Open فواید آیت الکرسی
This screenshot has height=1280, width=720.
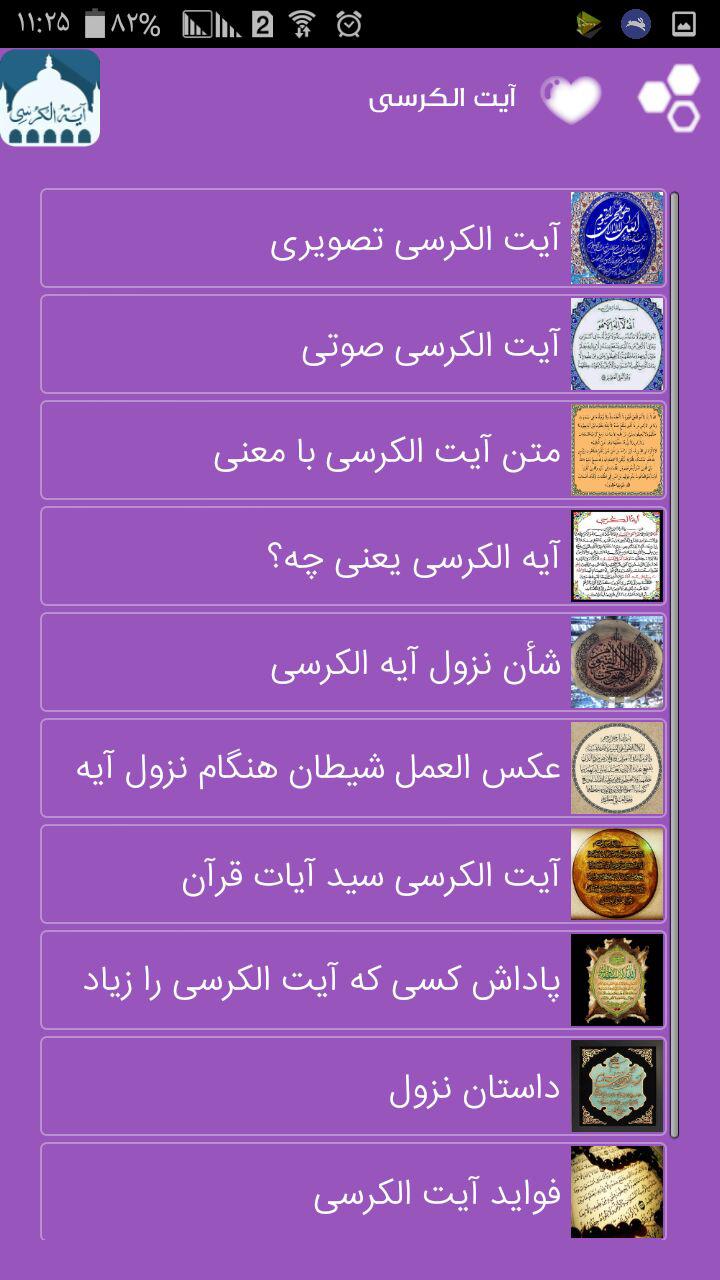click(x=353, y=1192)
